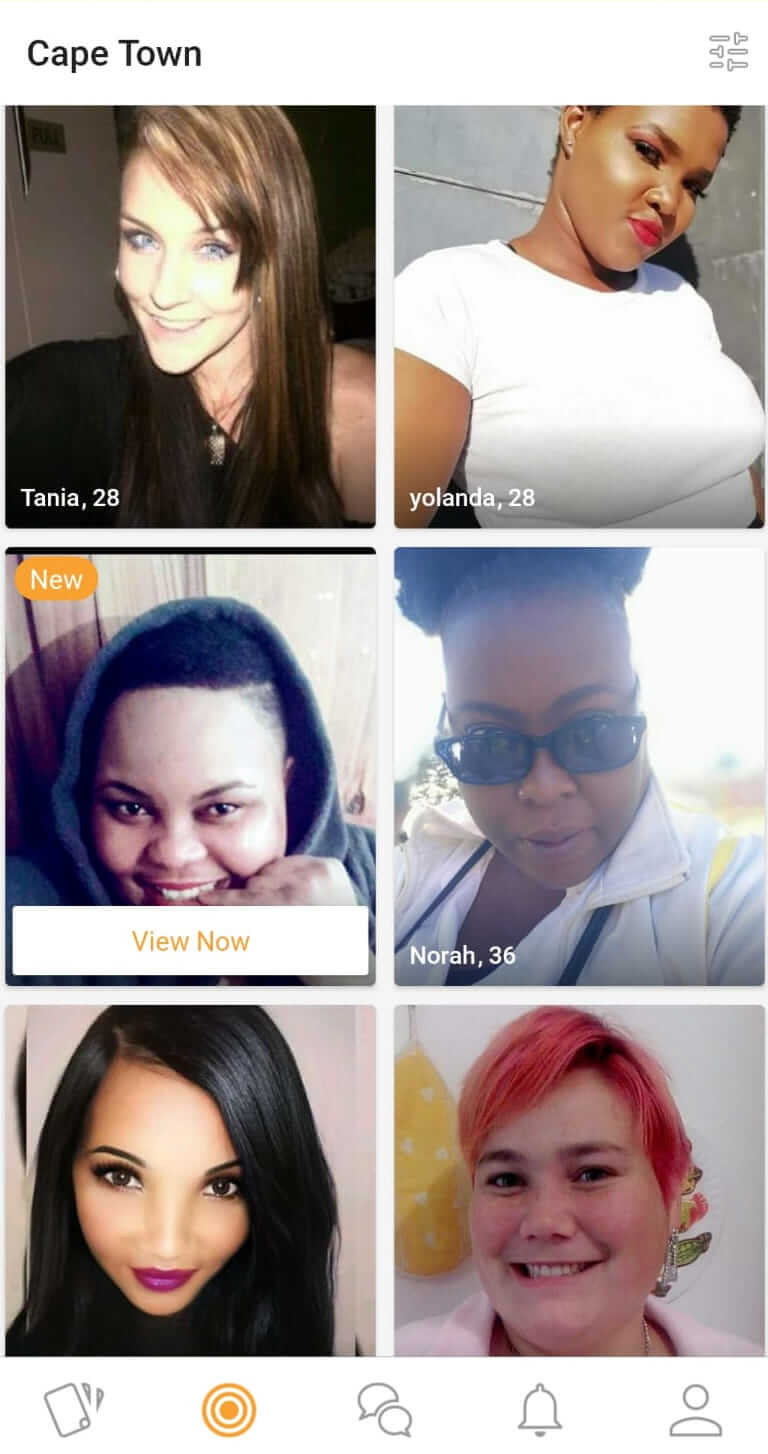This screenshot has height=1454, width=768.
Task: Open Tania, 28 profile card
Action: (x=191, y=317)
